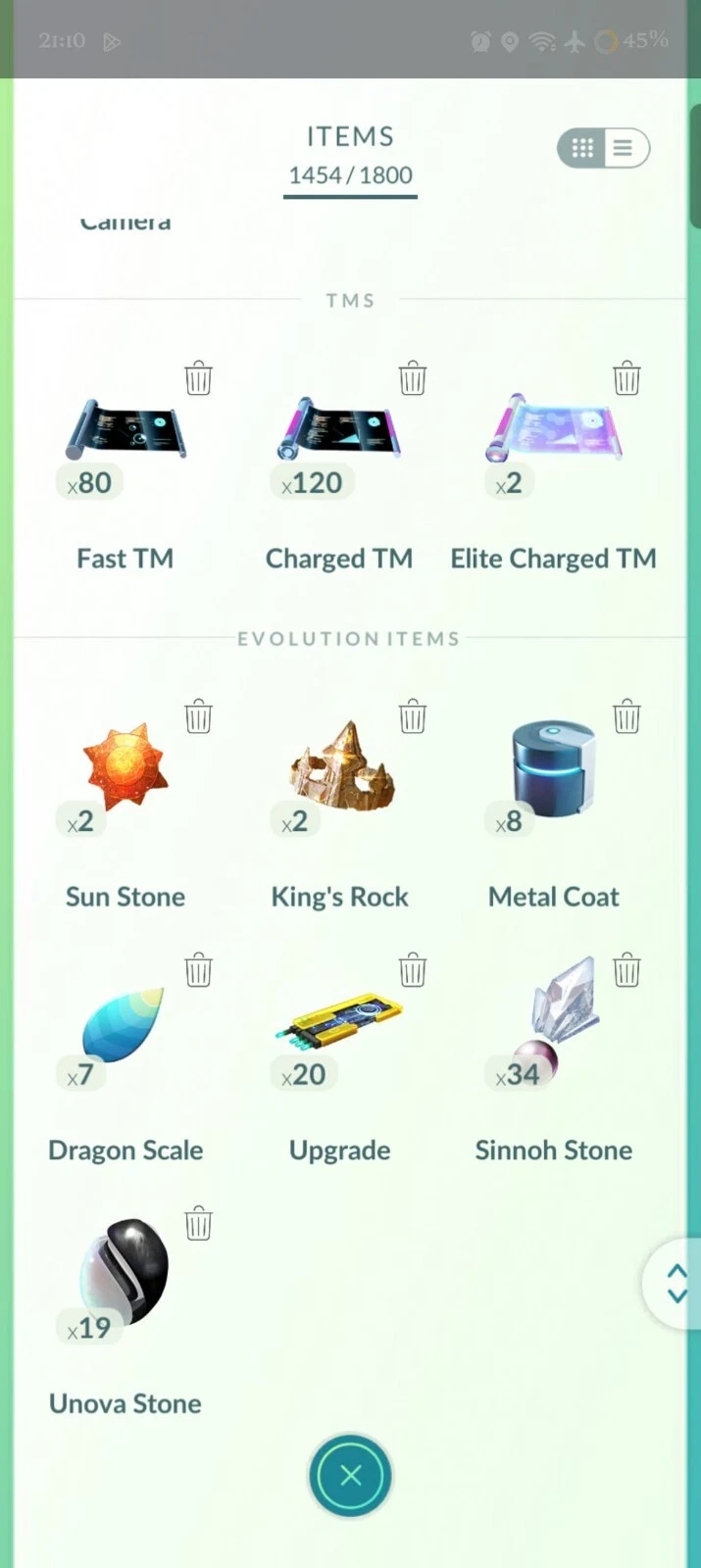Open the Sinnoh Stone item
The height and width of the screenshot is (1568, 701).
554,1019
